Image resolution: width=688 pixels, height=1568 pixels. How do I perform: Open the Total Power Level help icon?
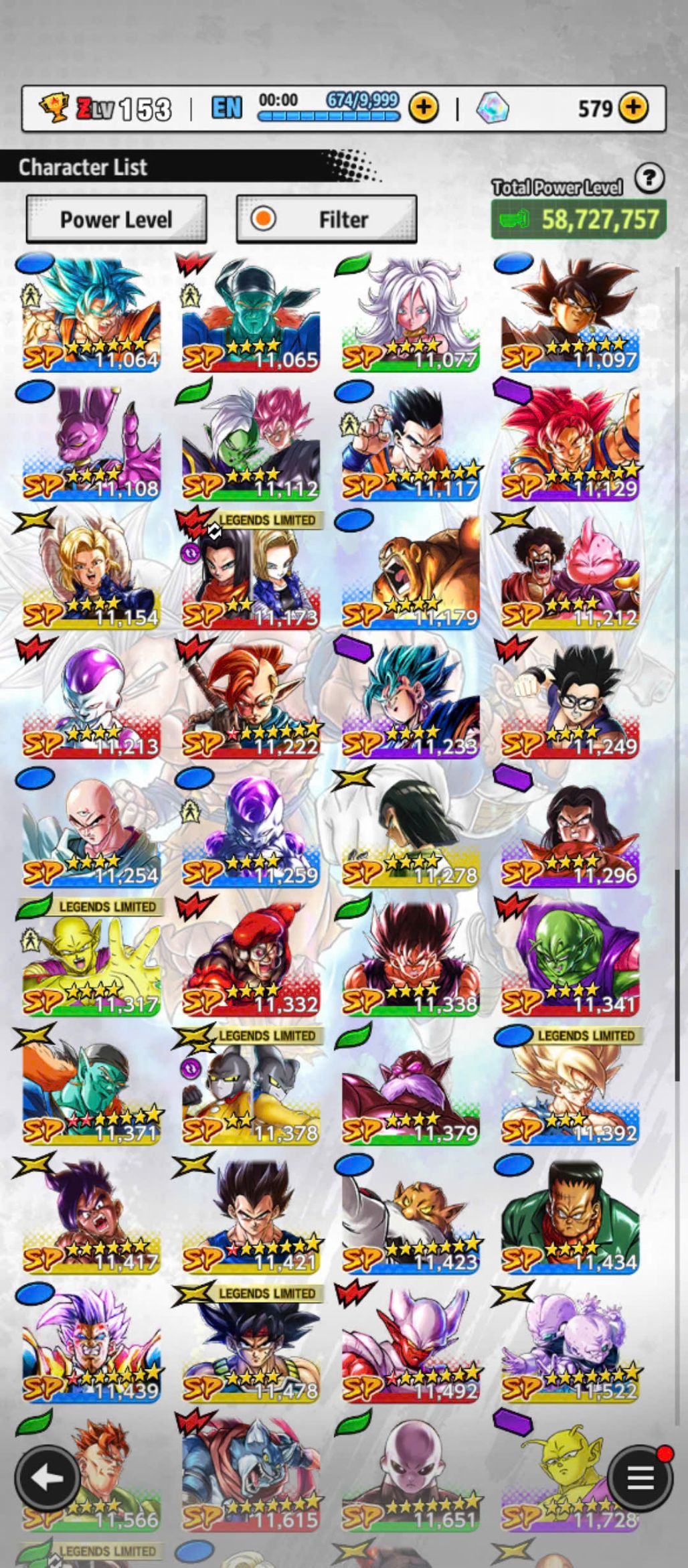click(649, 179)
